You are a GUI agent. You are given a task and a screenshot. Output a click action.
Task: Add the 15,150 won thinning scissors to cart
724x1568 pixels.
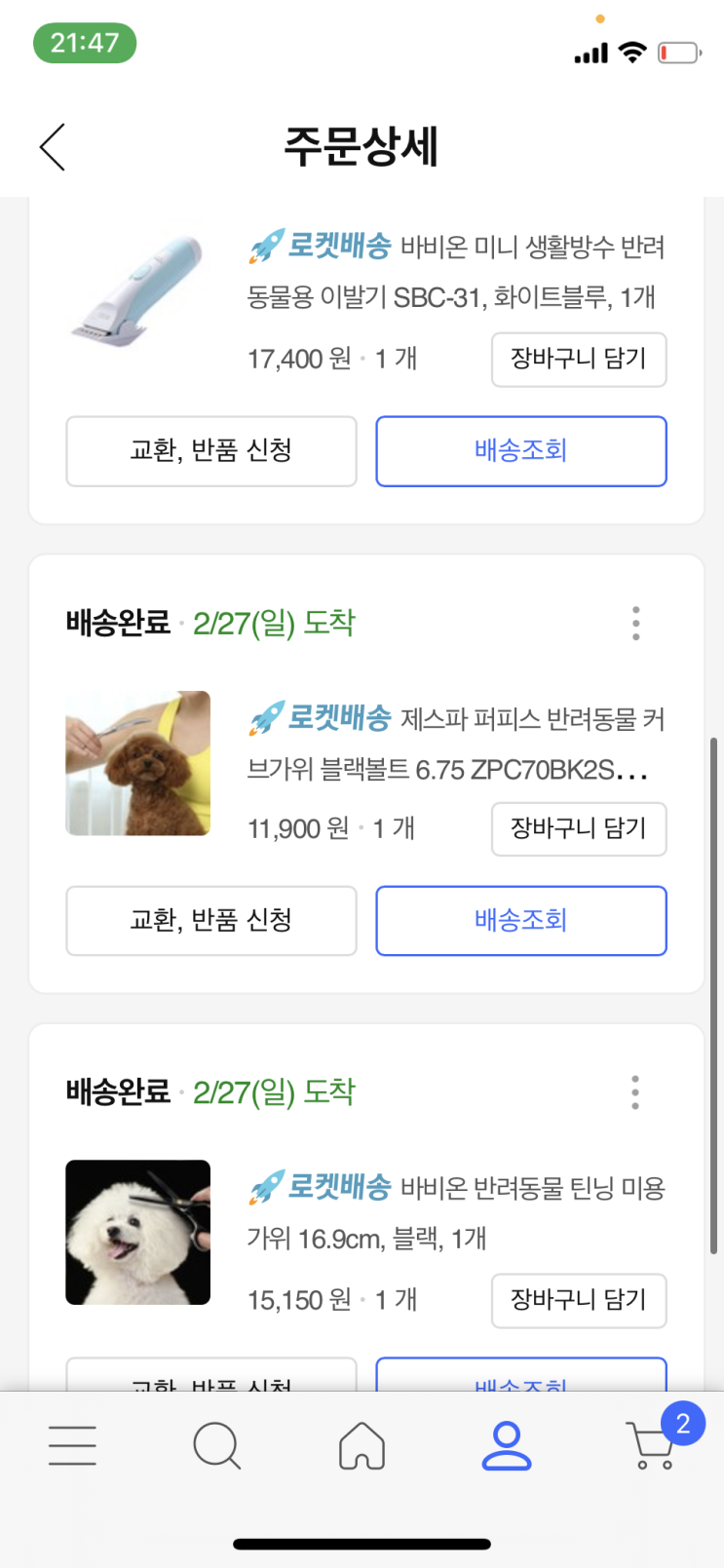[x=578, y=1300]
